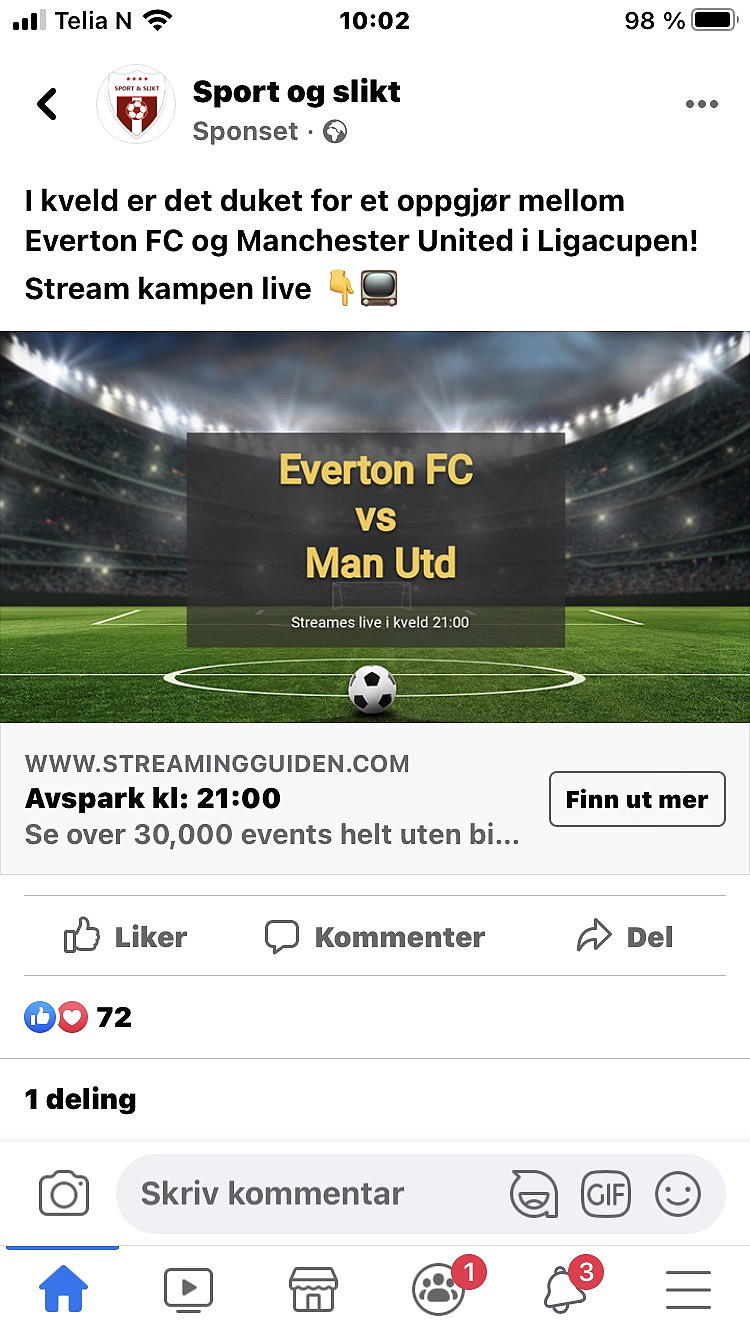Switch to the Home tab
750x1334 pixels.
coord(63,1290)
